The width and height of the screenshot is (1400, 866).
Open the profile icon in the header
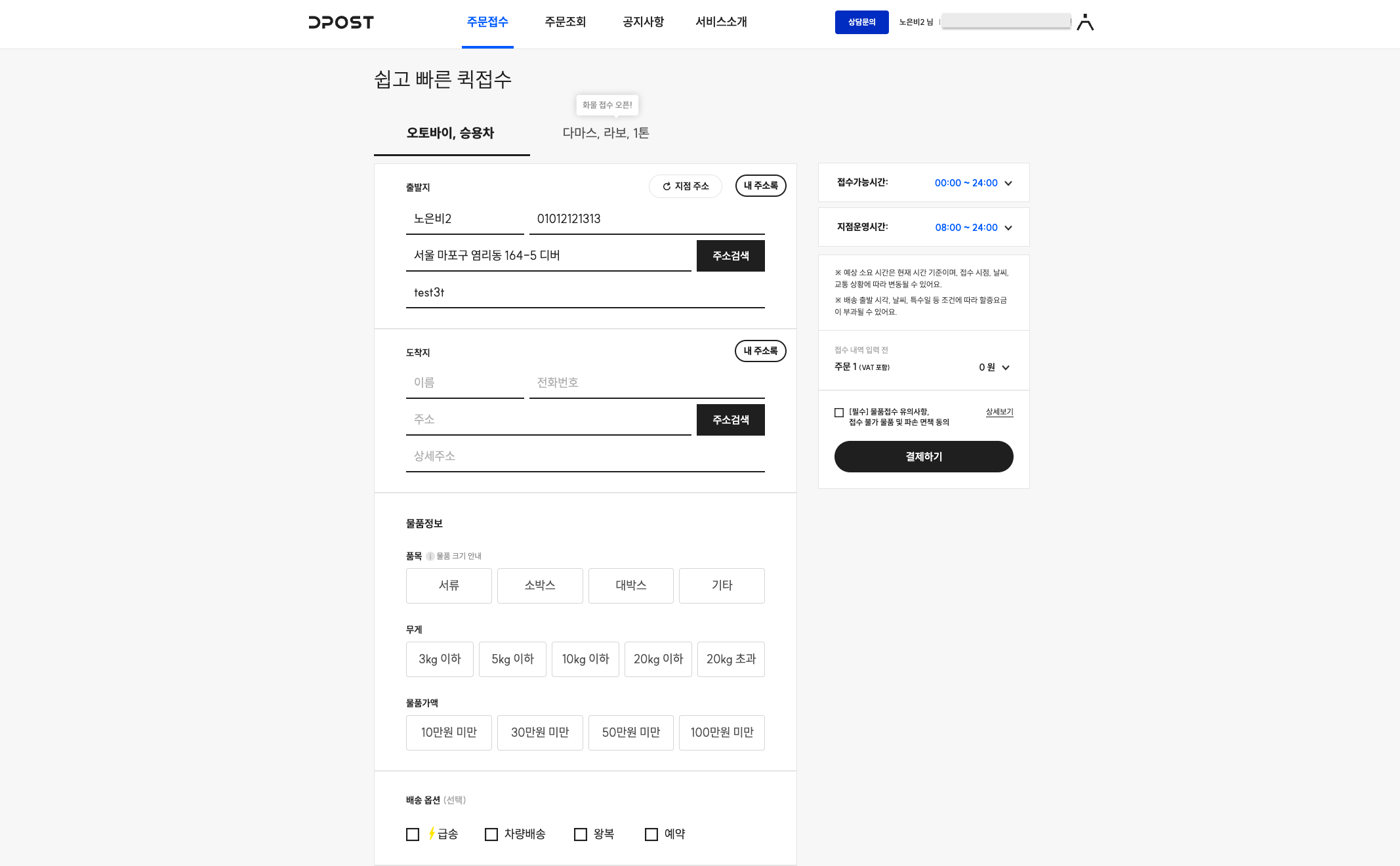[x=1085, y=22]
